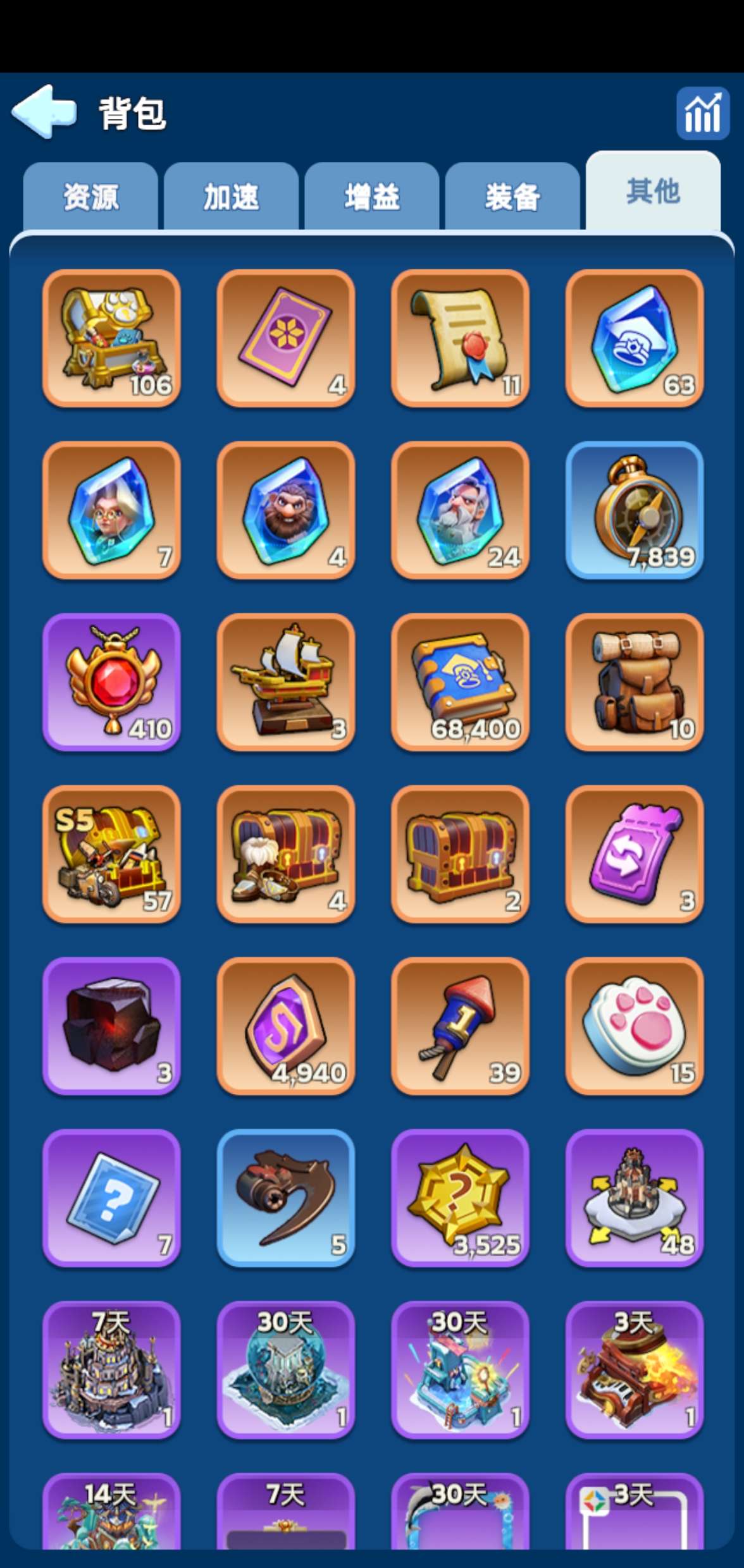Switch to the 资源 tab
Screen dimensions: 744x1568
90,197
